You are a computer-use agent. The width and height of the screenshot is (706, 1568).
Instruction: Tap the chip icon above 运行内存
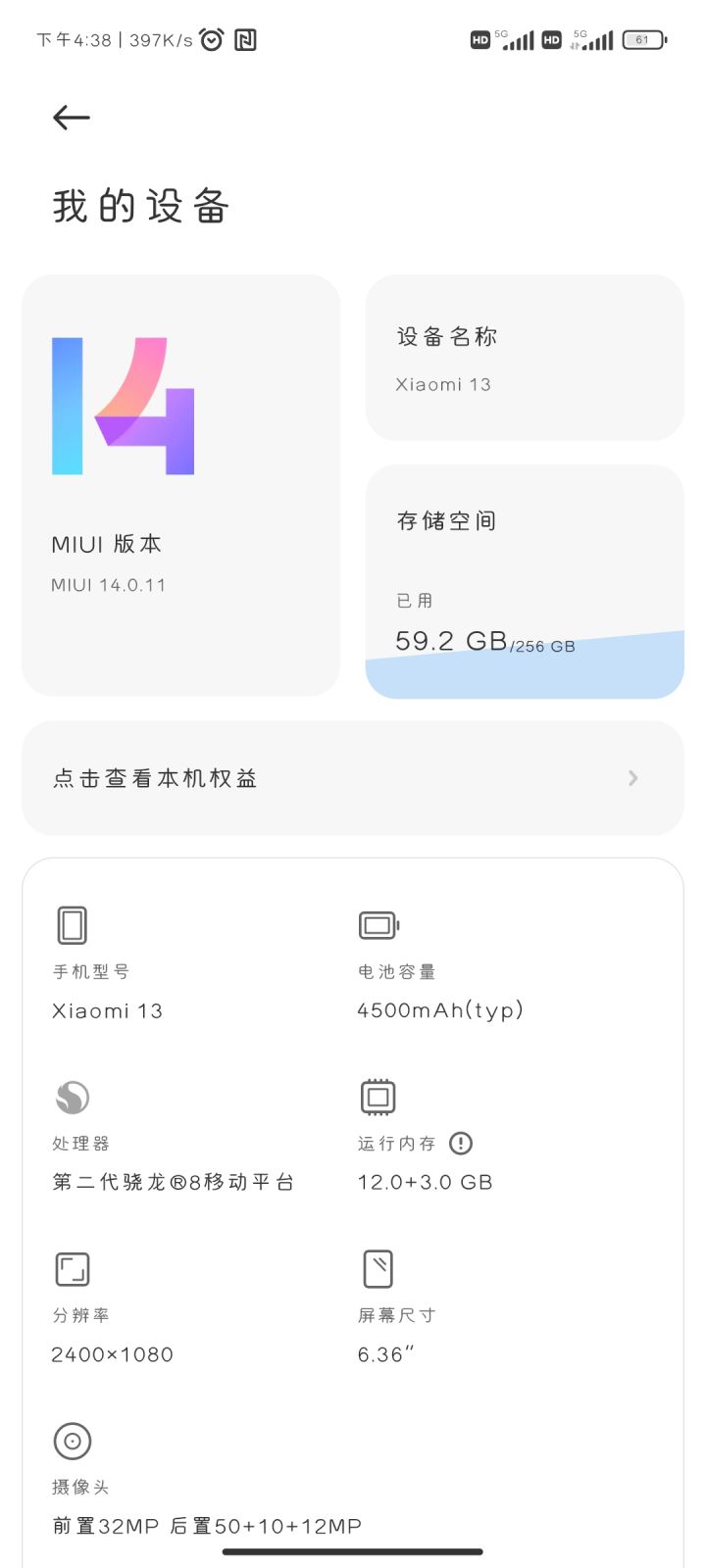coord(378,1096)
